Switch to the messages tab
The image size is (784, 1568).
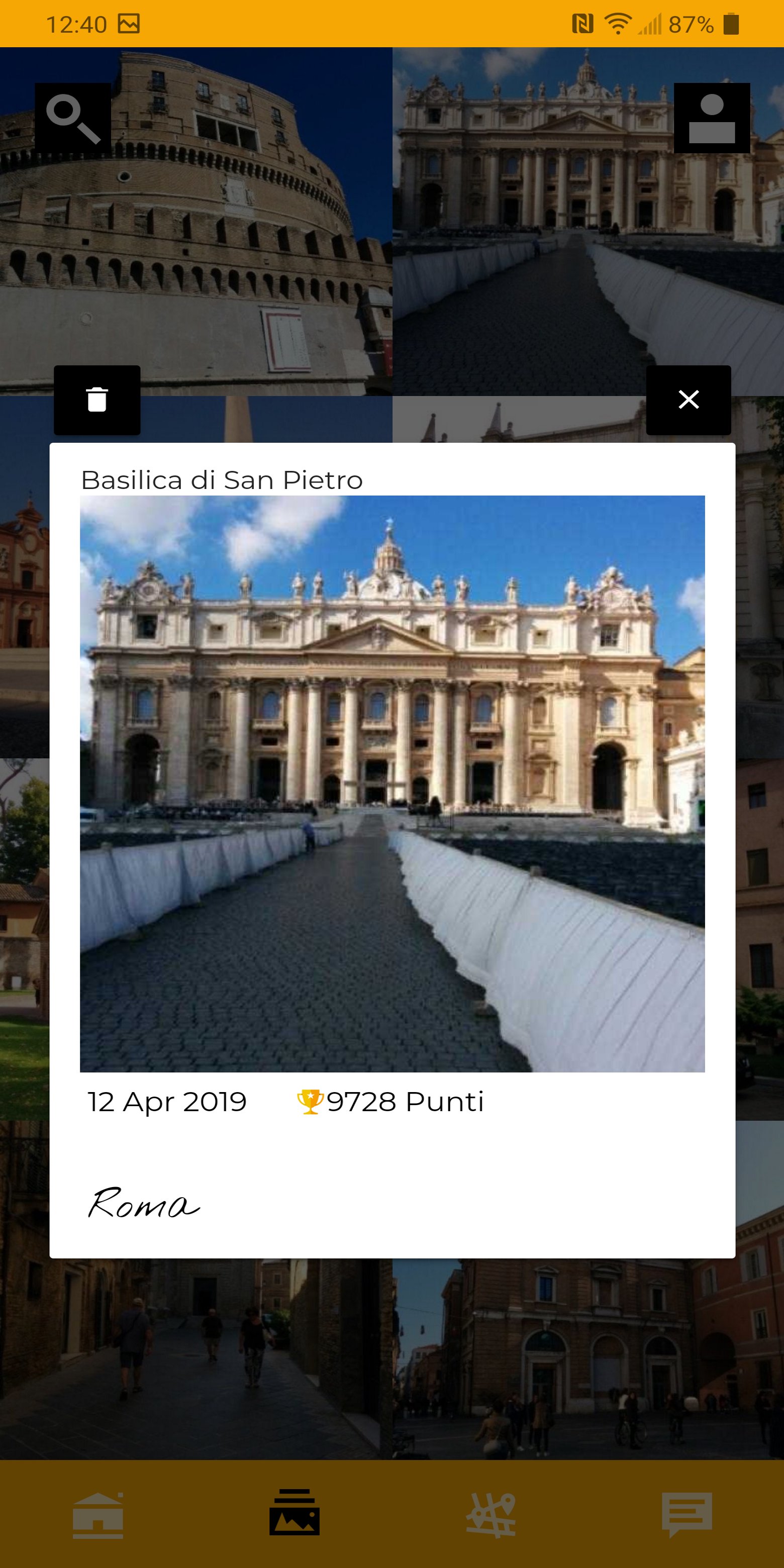687,1514
